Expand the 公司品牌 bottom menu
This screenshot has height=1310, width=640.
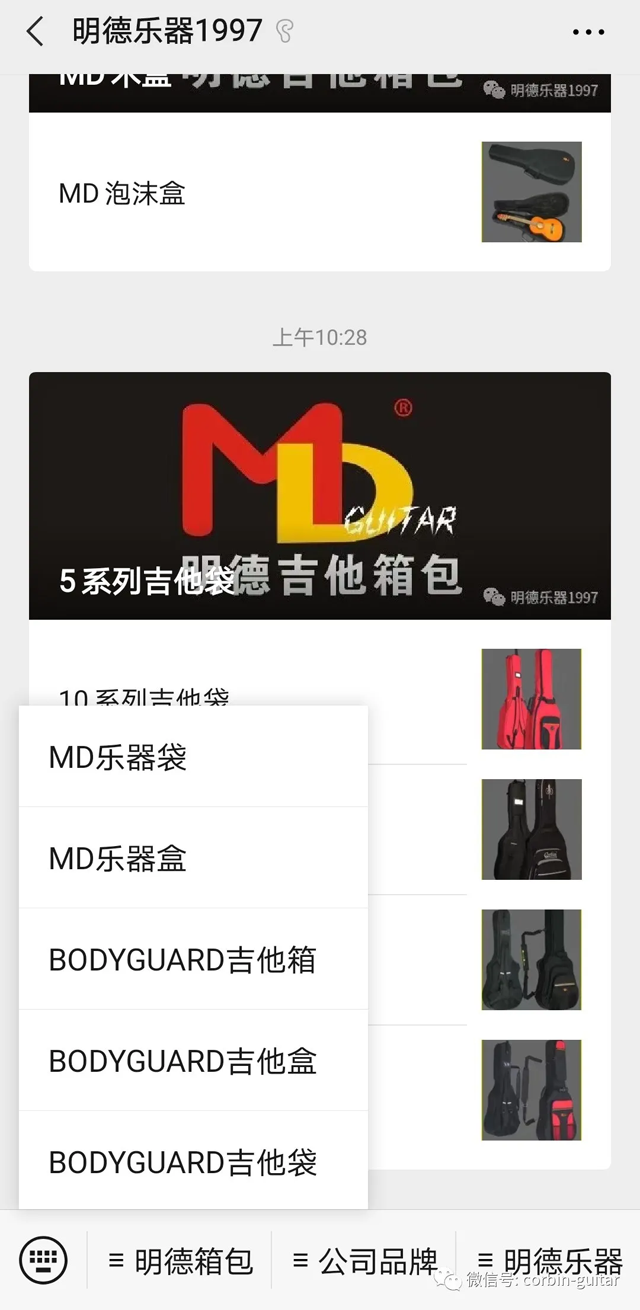365,1261
